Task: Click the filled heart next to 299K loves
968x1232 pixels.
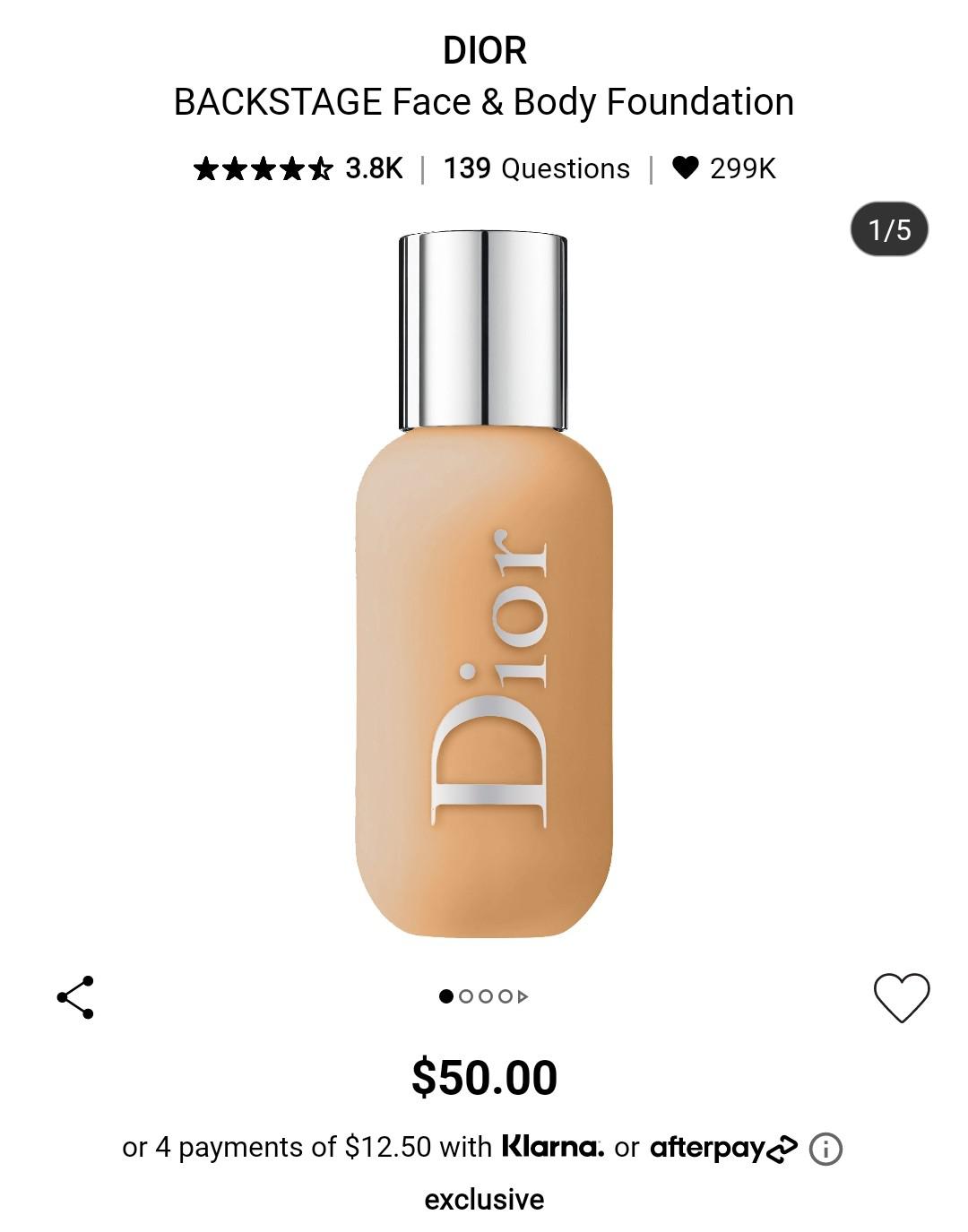Action: 685,167
